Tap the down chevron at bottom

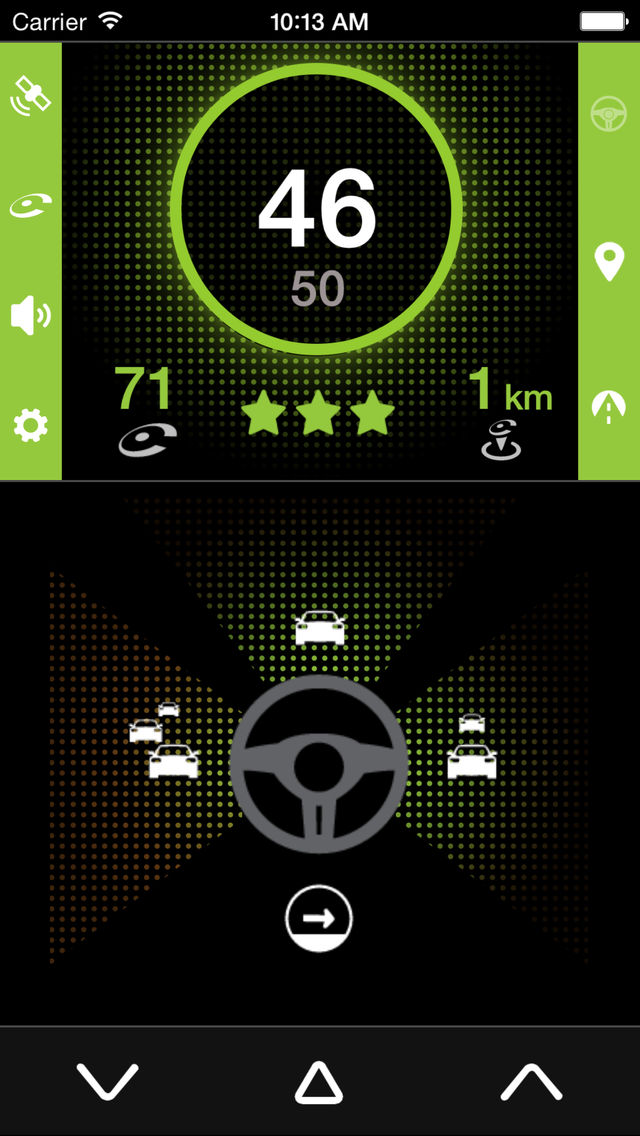click(x=107, y=1082)
